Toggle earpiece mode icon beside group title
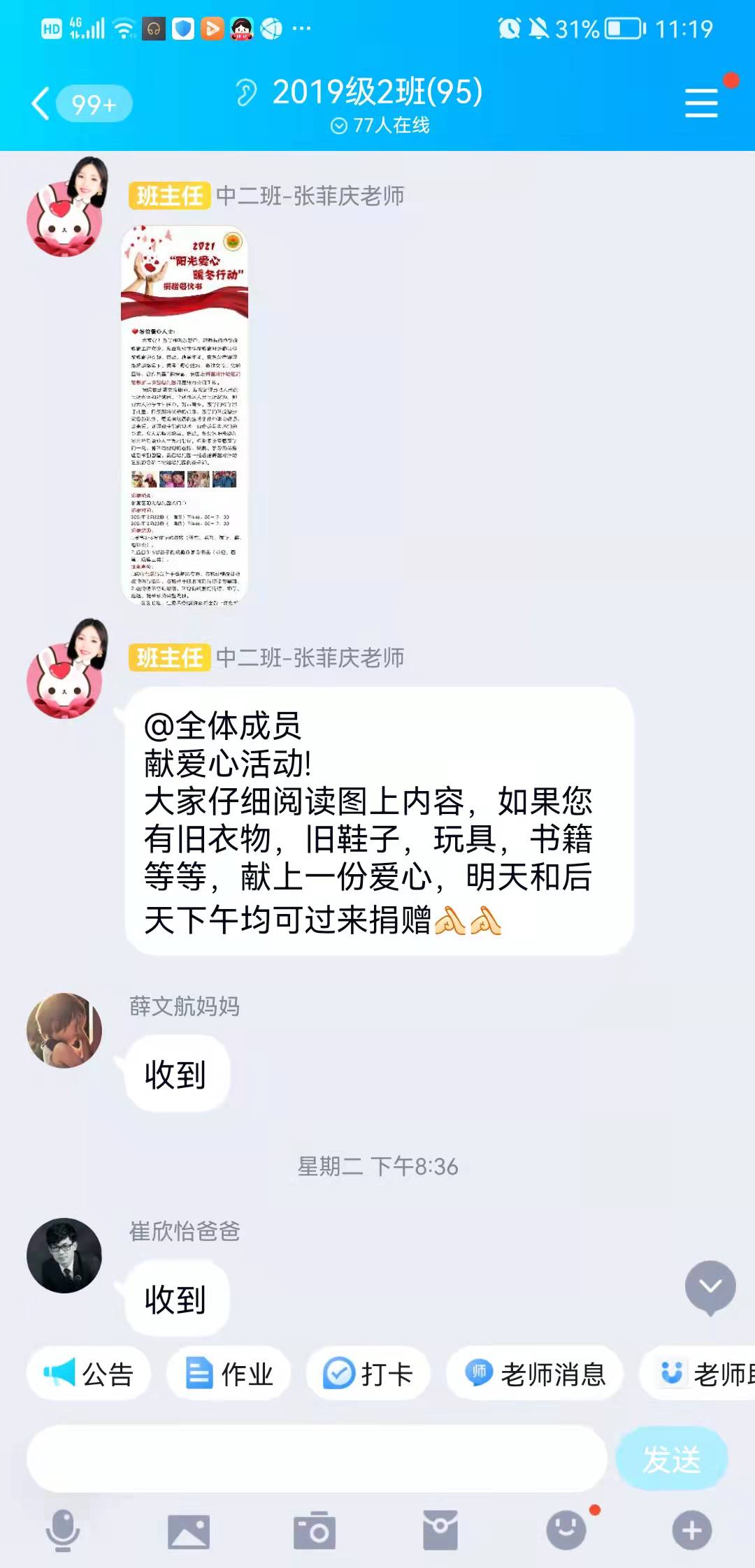Viewport: 755px width, 1568px height. pos(245,92)
